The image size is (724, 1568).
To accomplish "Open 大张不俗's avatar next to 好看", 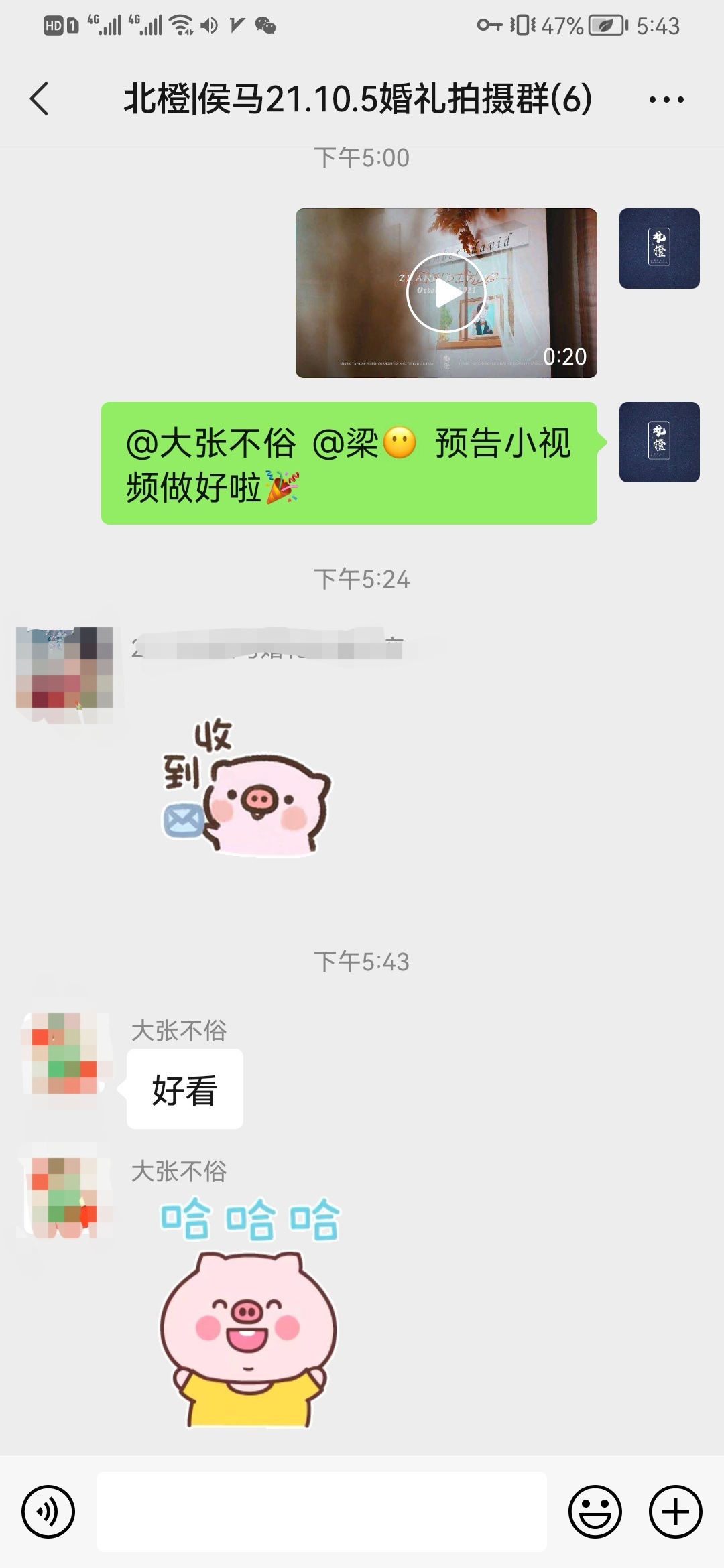I will click(x=64, y=1053).
